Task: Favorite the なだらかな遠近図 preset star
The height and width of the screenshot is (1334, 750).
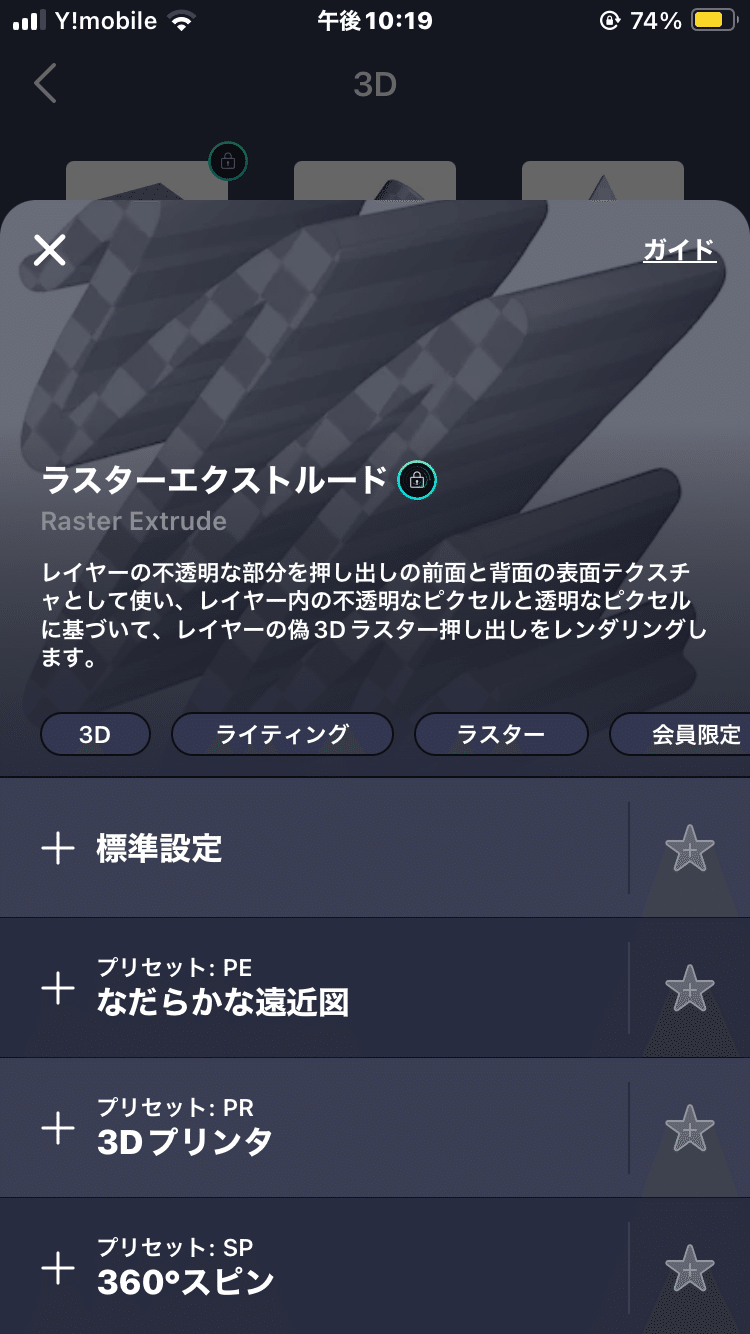Action: click(689, 989)
